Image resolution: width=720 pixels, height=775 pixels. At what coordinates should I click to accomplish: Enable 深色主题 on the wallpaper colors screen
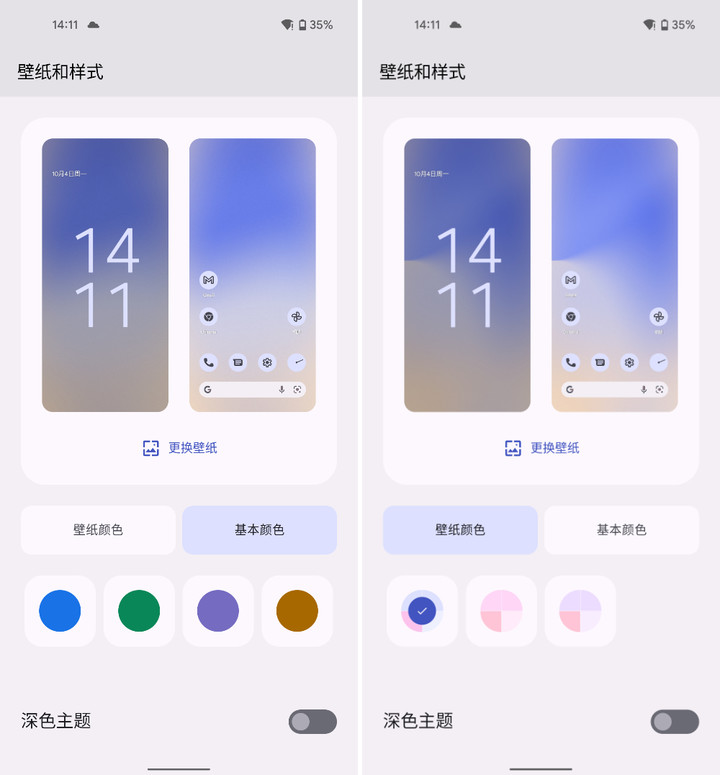coord(674,722)
